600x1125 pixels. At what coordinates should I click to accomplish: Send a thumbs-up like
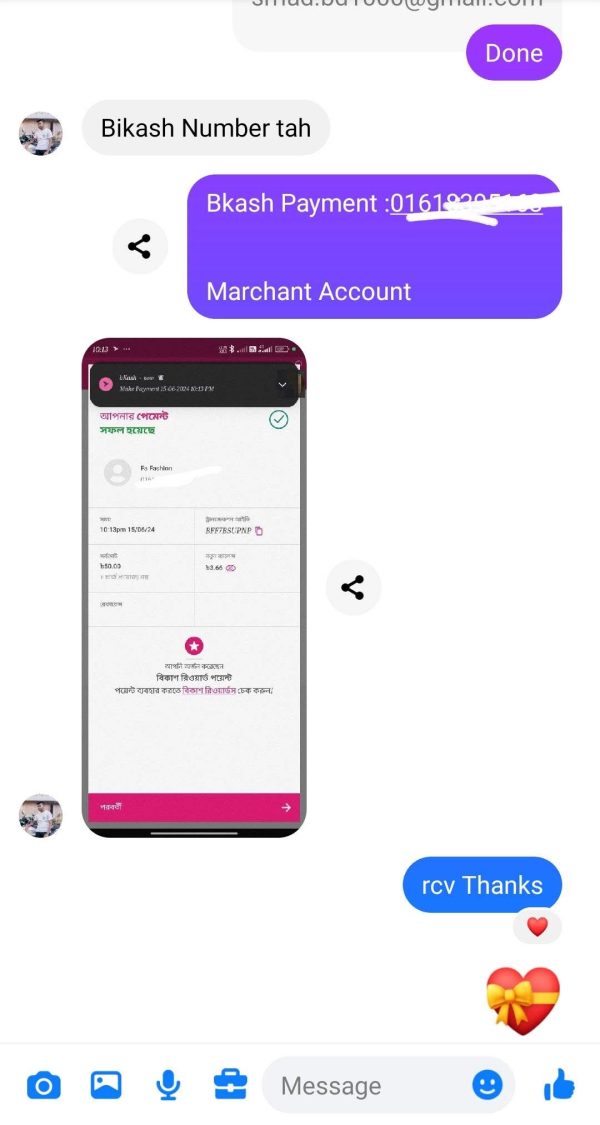coord(558,1085)
